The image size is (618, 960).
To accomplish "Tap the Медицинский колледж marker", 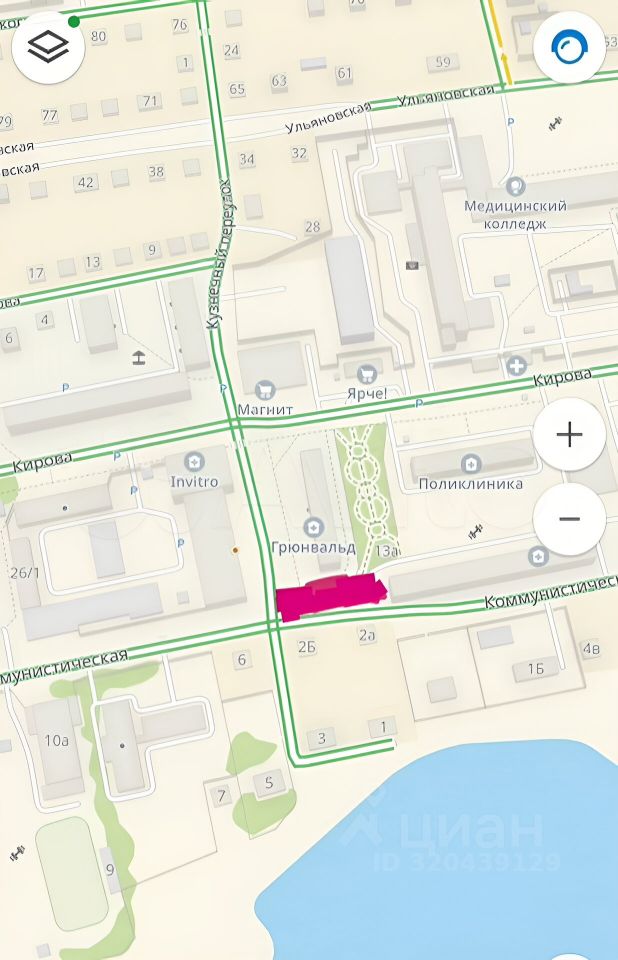I will 515,186.
